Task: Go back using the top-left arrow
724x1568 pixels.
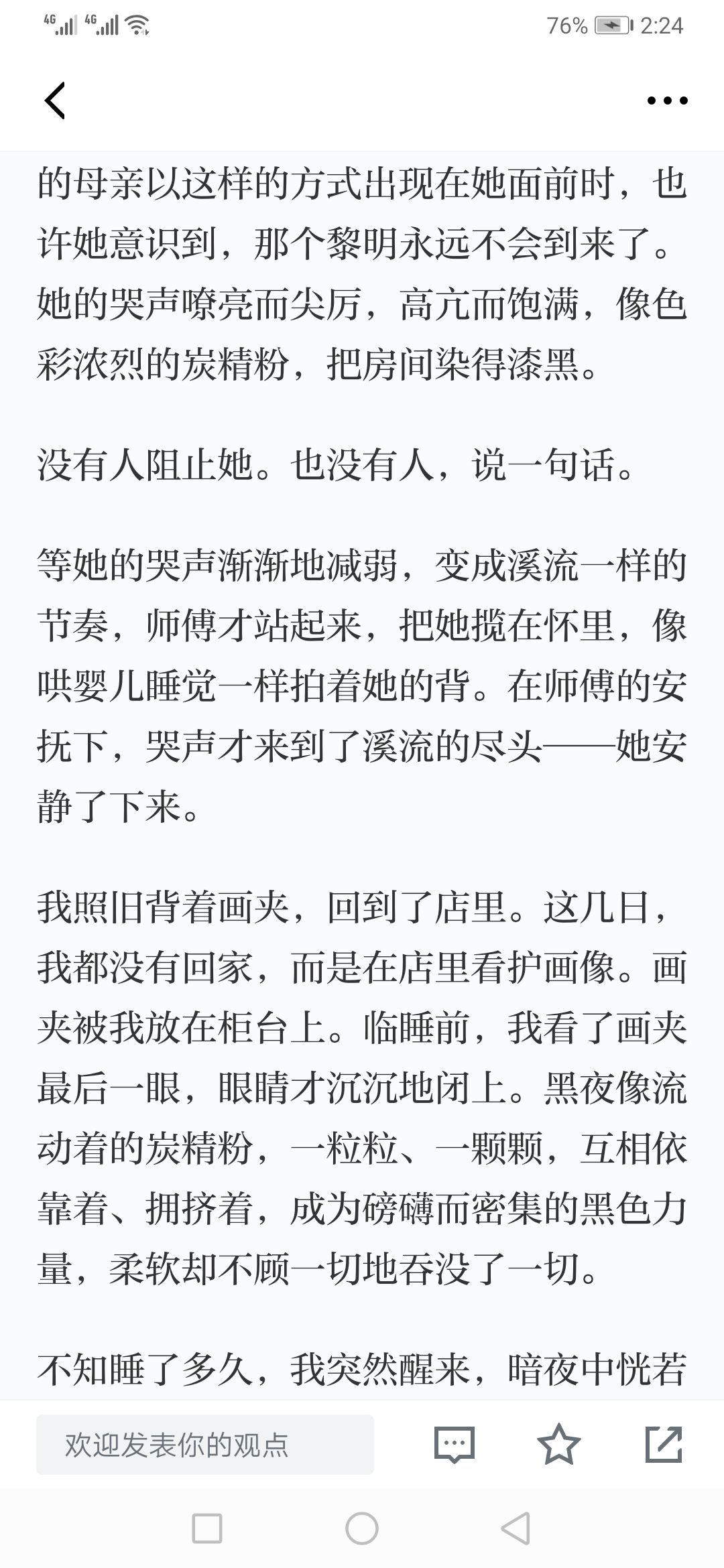Action: [x=55, y=101]
